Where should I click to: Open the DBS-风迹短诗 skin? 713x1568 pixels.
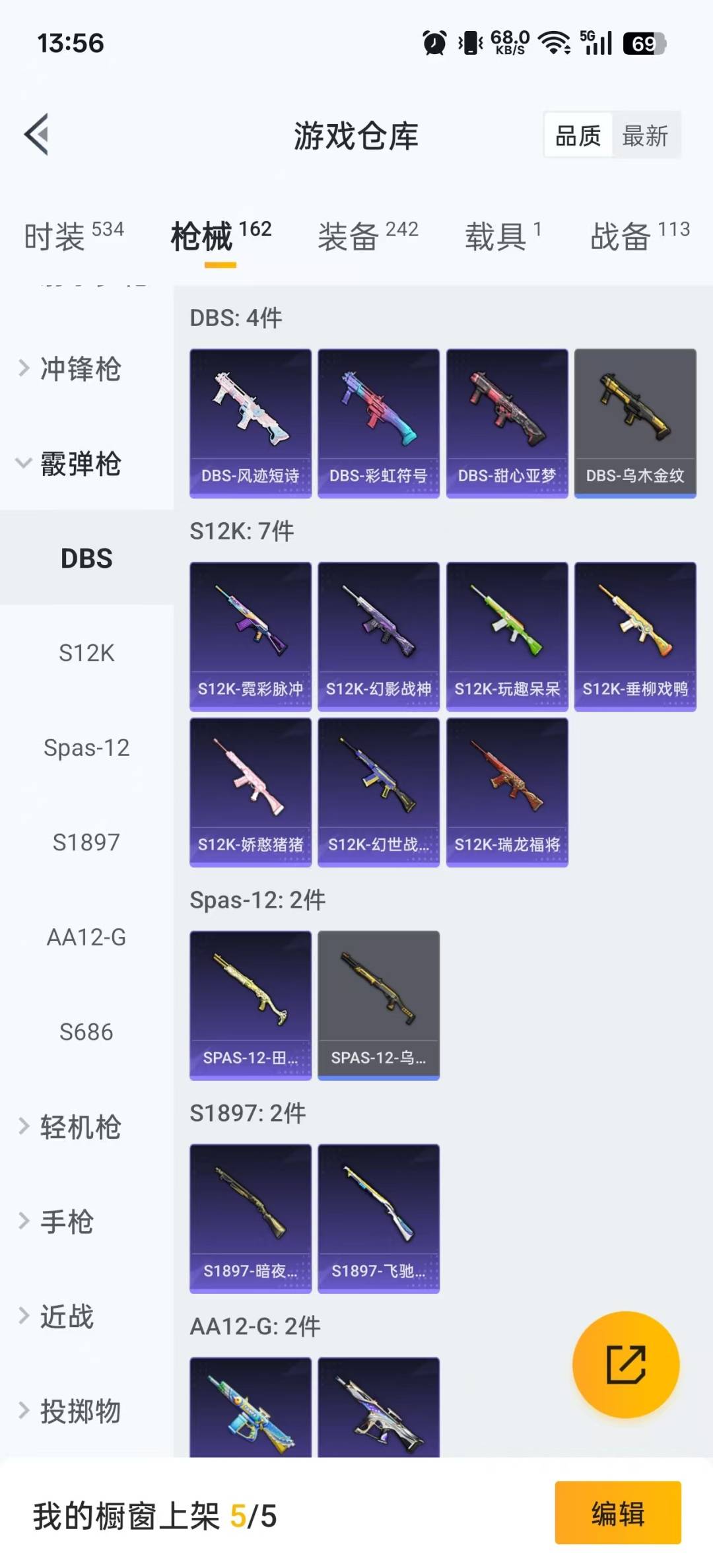[250, 423]
